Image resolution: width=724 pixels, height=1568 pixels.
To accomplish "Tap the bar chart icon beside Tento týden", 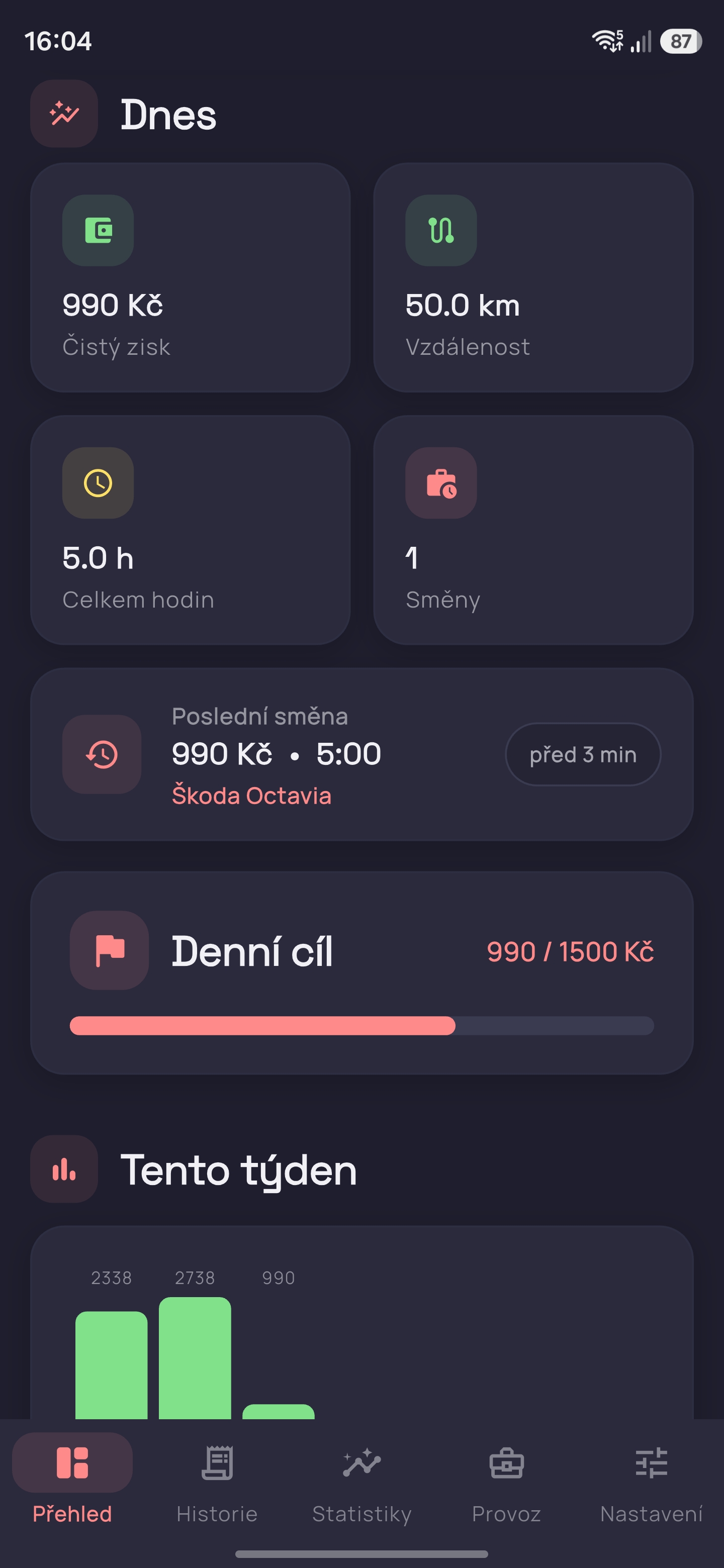I will click(63, 1168).
